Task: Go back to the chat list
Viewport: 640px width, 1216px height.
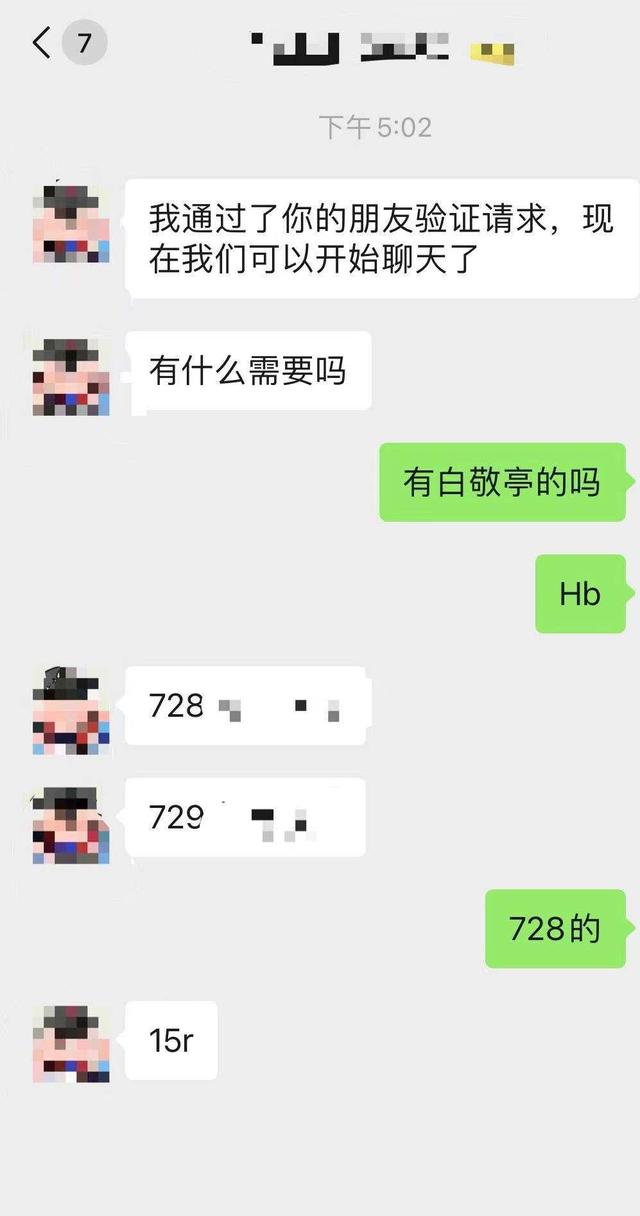Action: (42, 43)
